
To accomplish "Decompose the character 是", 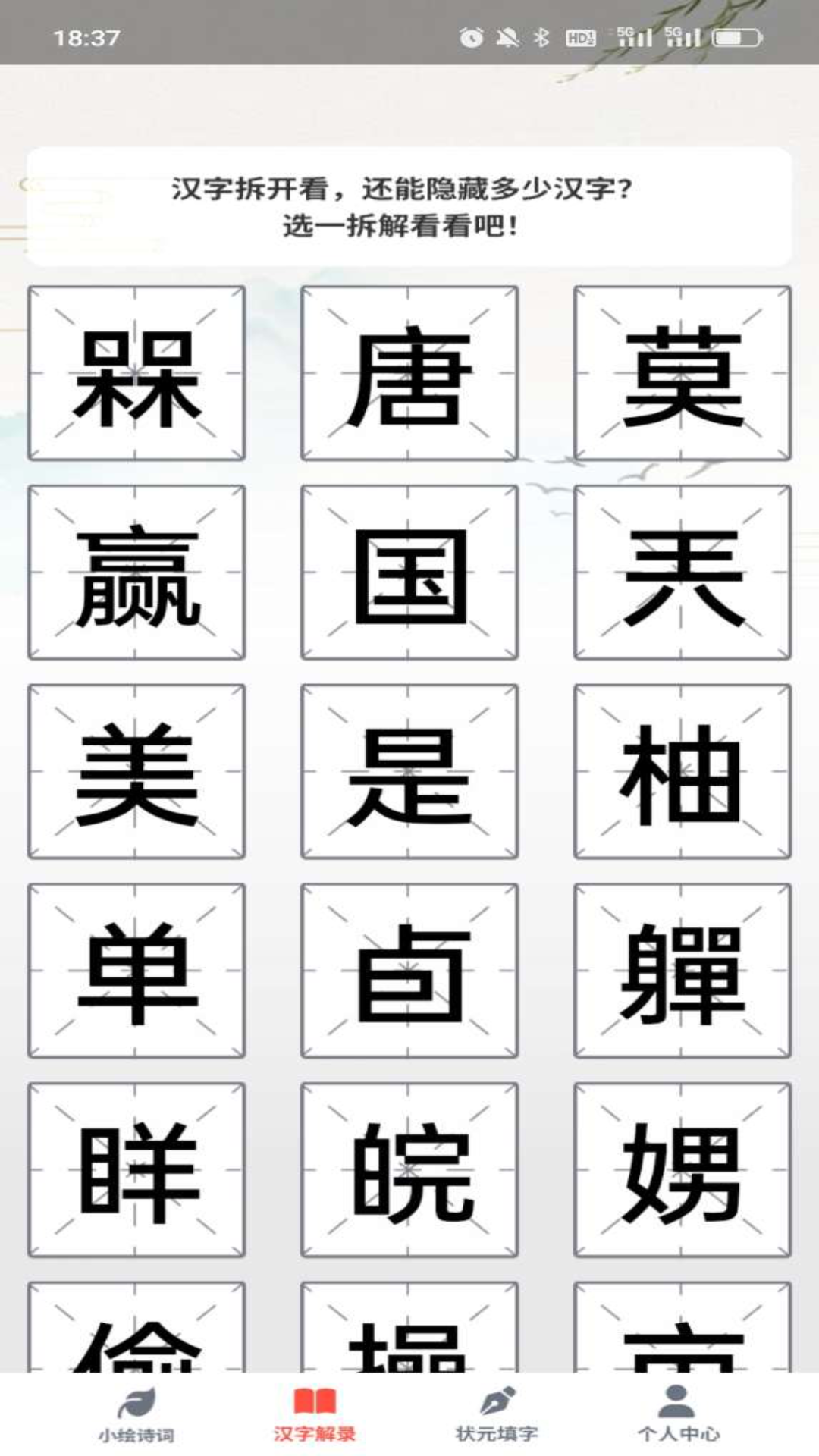I will point(409,772).
